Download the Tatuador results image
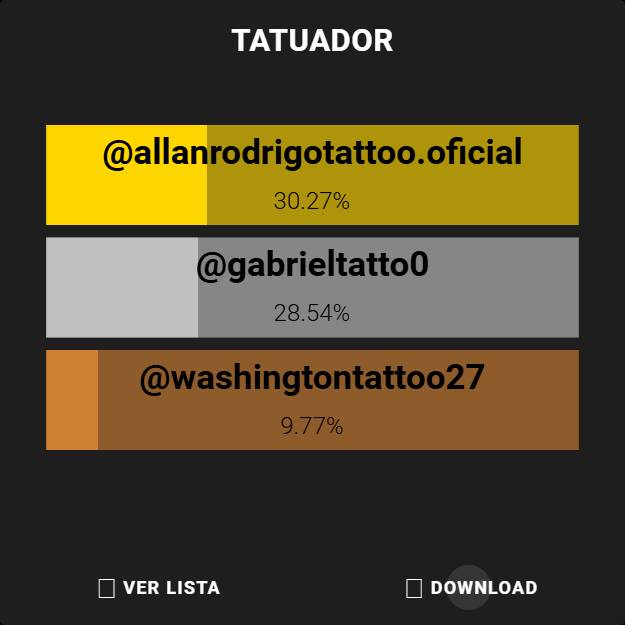 [471, 588]
